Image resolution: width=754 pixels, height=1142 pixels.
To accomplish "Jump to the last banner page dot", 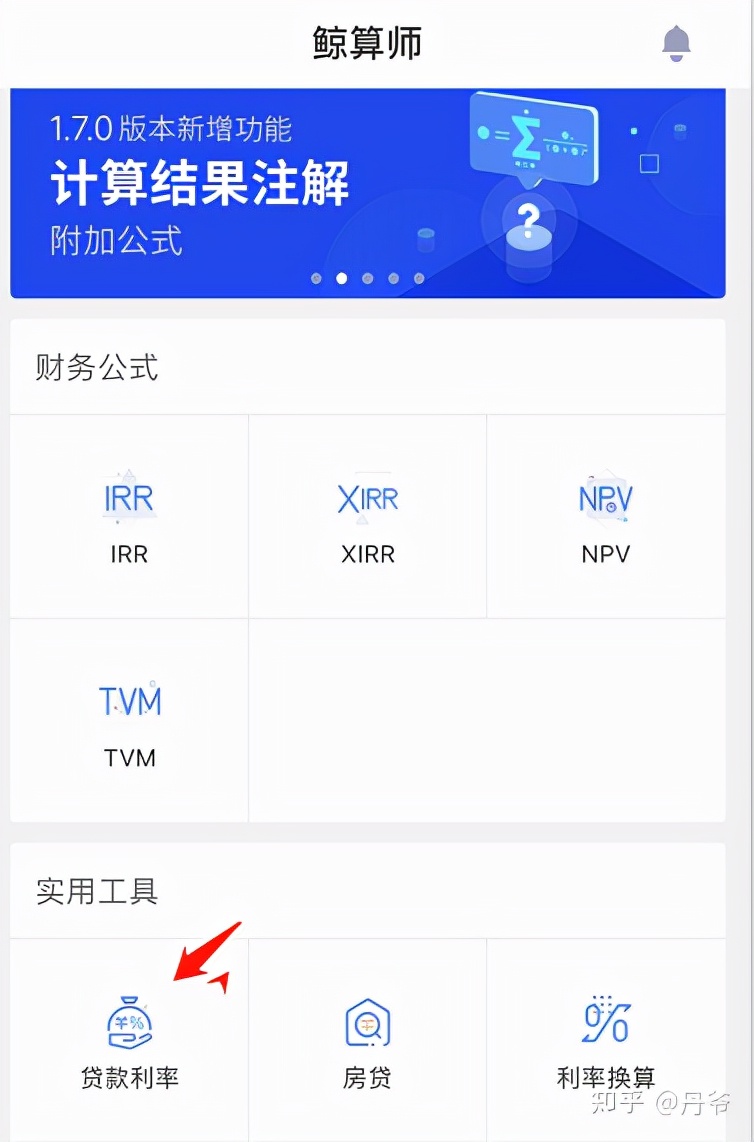I will pos(419,278).
